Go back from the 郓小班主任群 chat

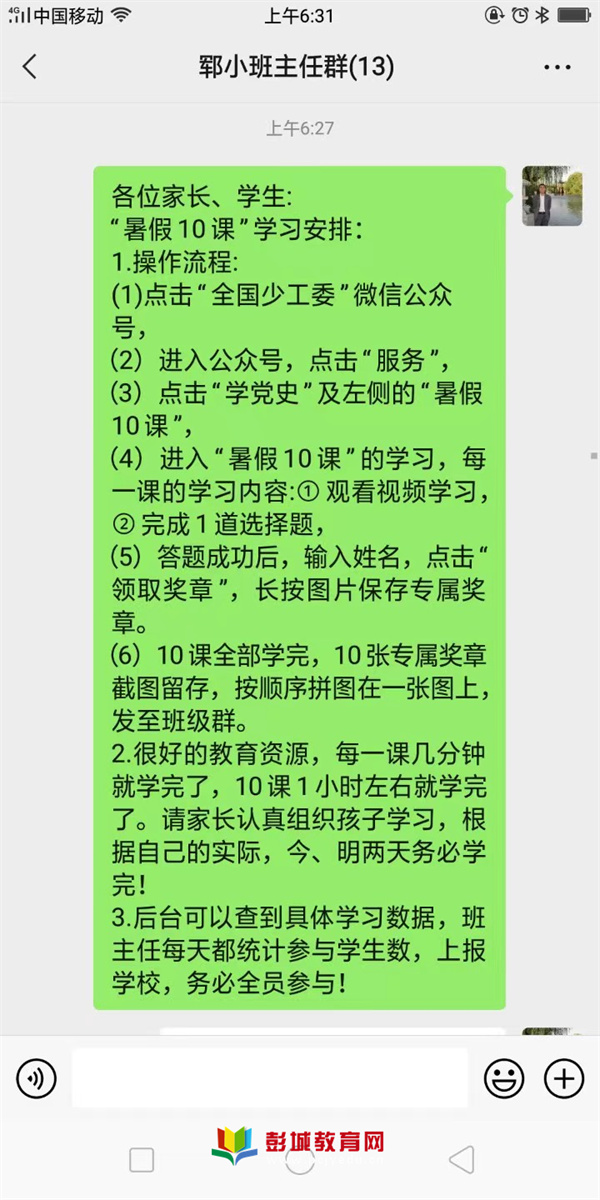click(x=30, y=68)
